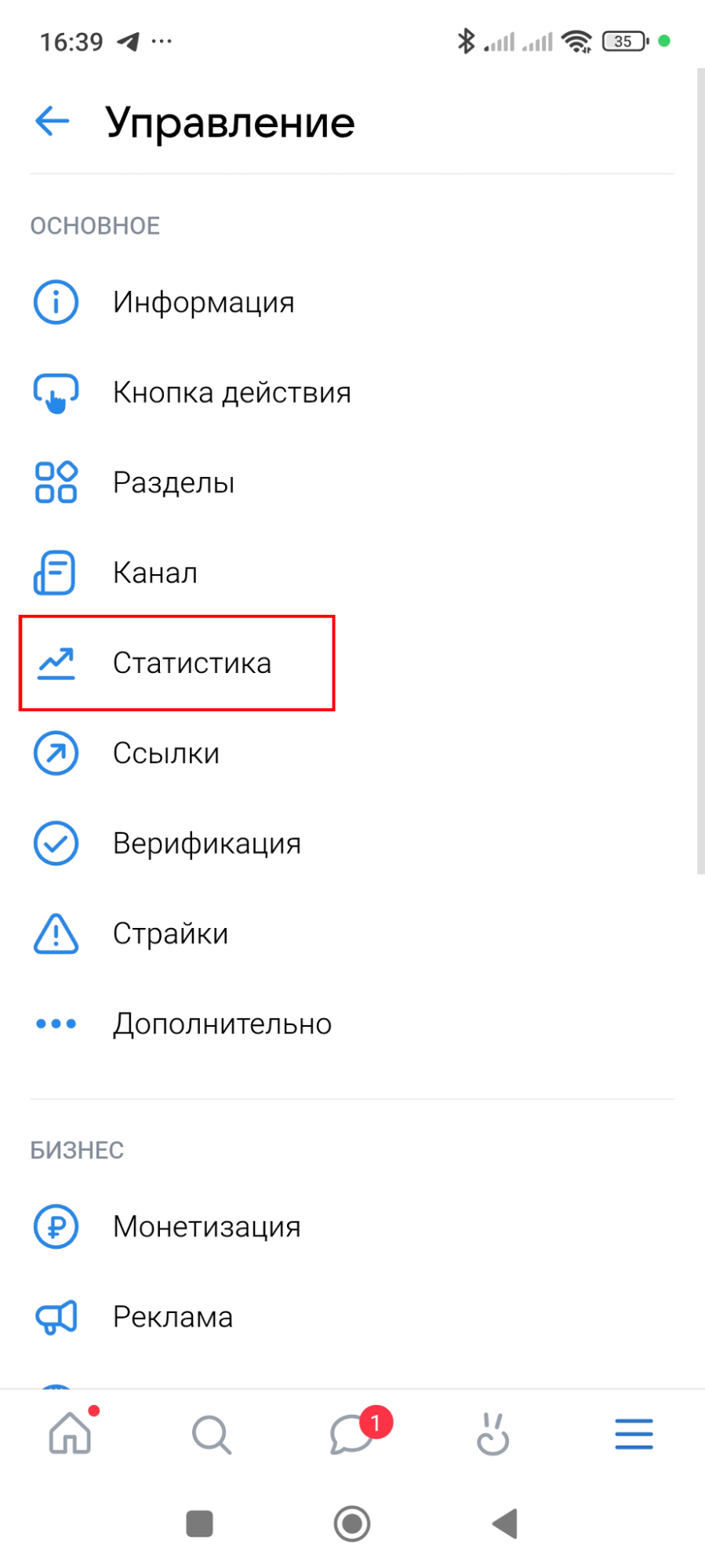Open the Разделы section
Viewport: 705px width, 1568px height.
tap(173, 482)
